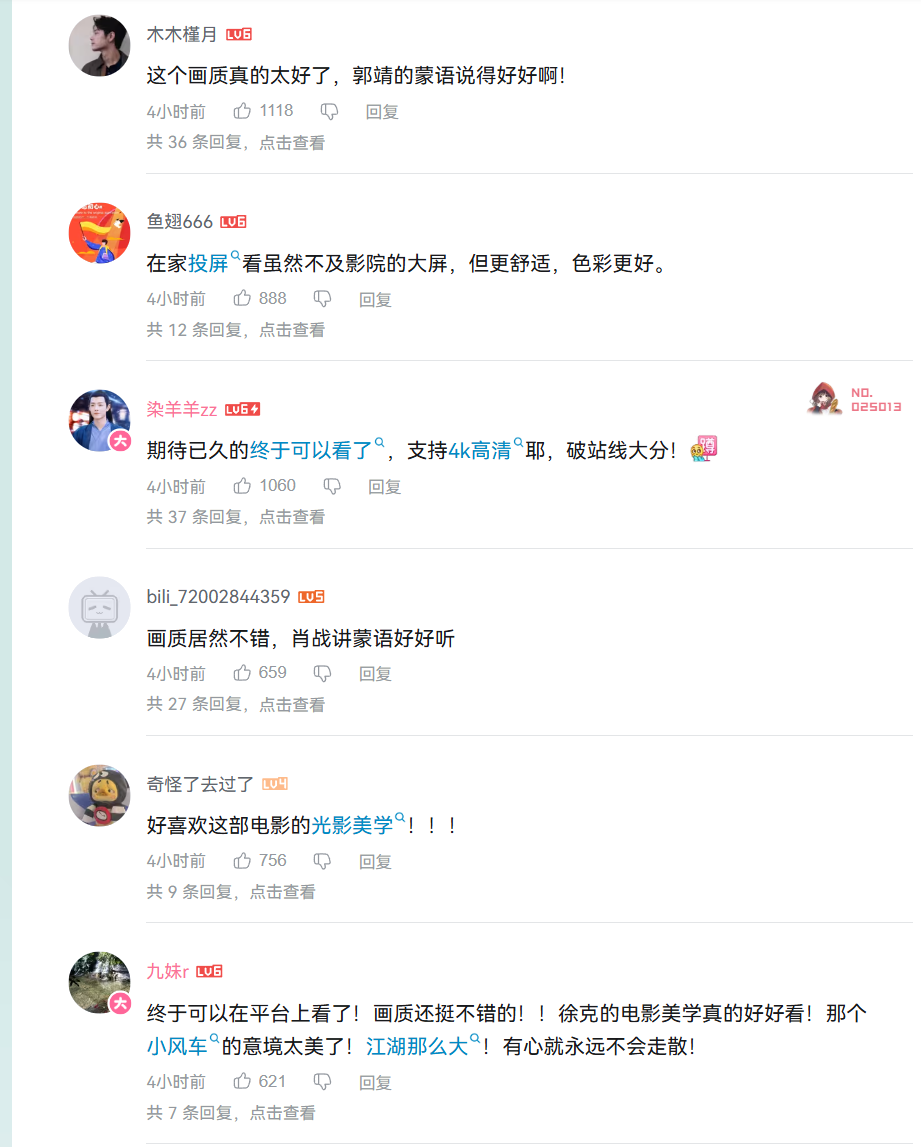Dislike 奇怪了去过了's comment

click(322, 860)
